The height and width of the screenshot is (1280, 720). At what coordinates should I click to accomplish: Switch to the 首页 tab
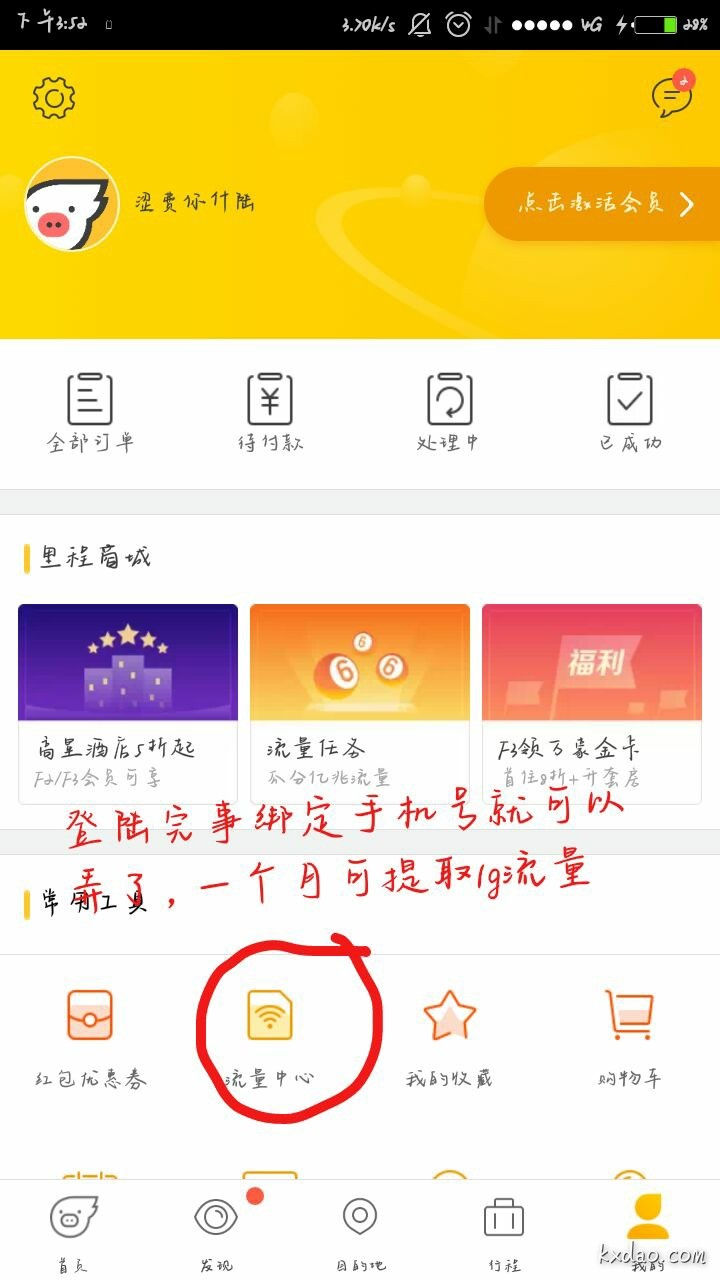pos(73,1232)
